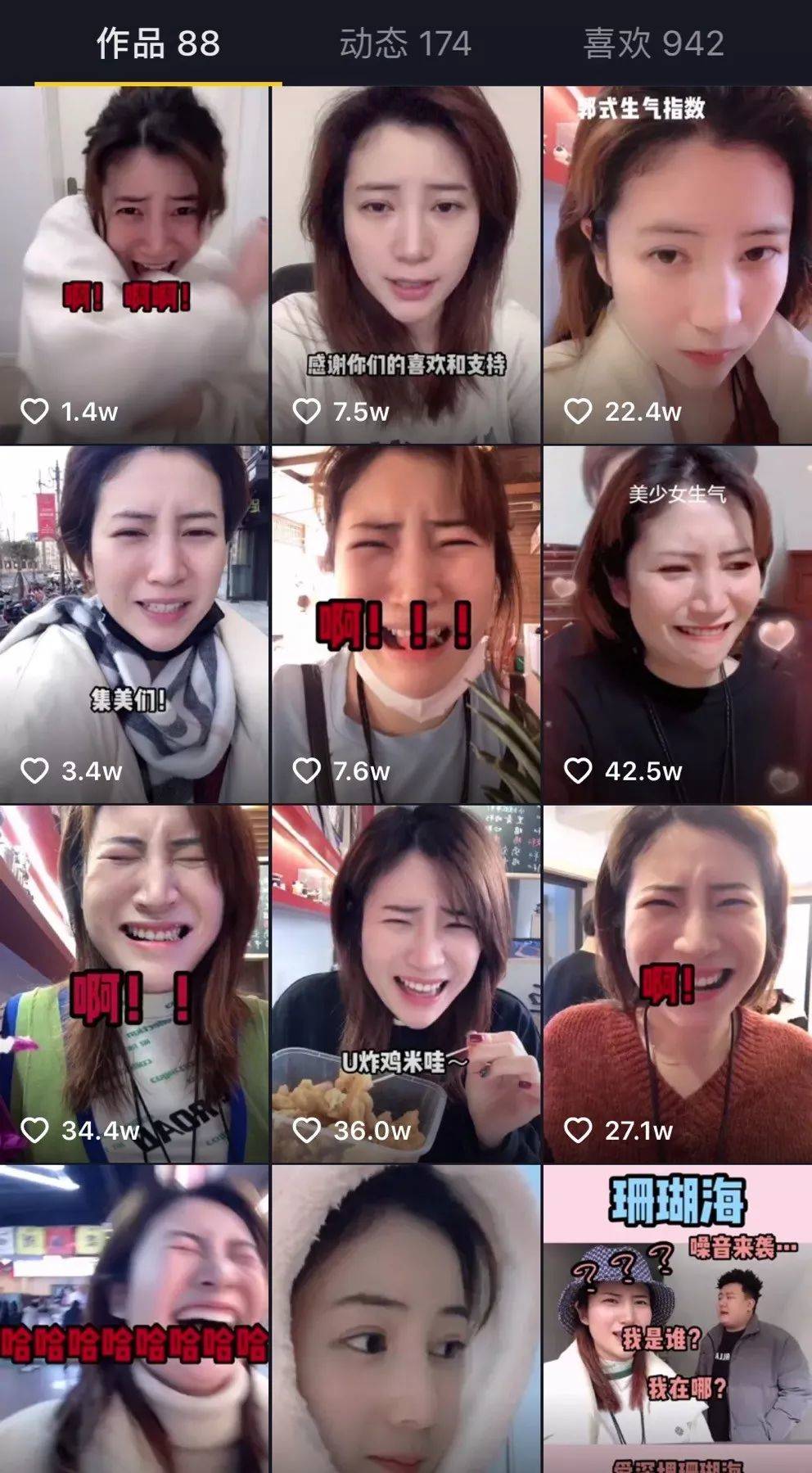Open the video with 7.6w likes
This screenshot has width=812, height=1473.
(406, 625)
